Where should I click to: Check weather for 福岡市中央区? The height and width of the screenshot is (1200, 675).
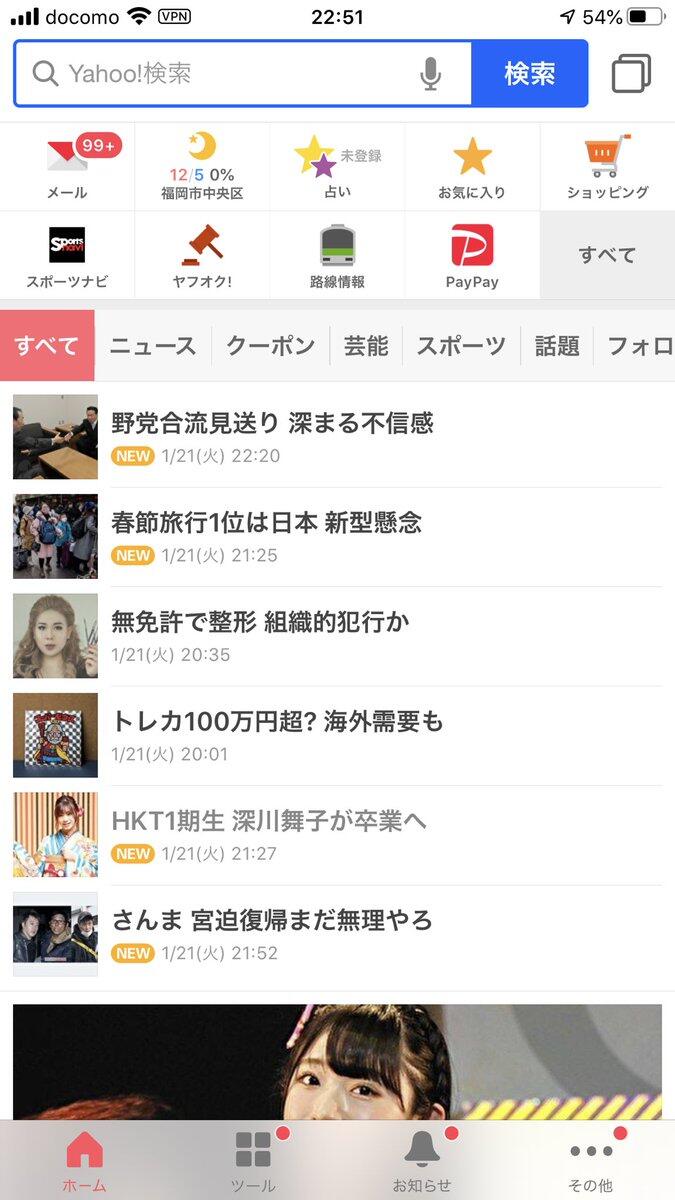202,167
